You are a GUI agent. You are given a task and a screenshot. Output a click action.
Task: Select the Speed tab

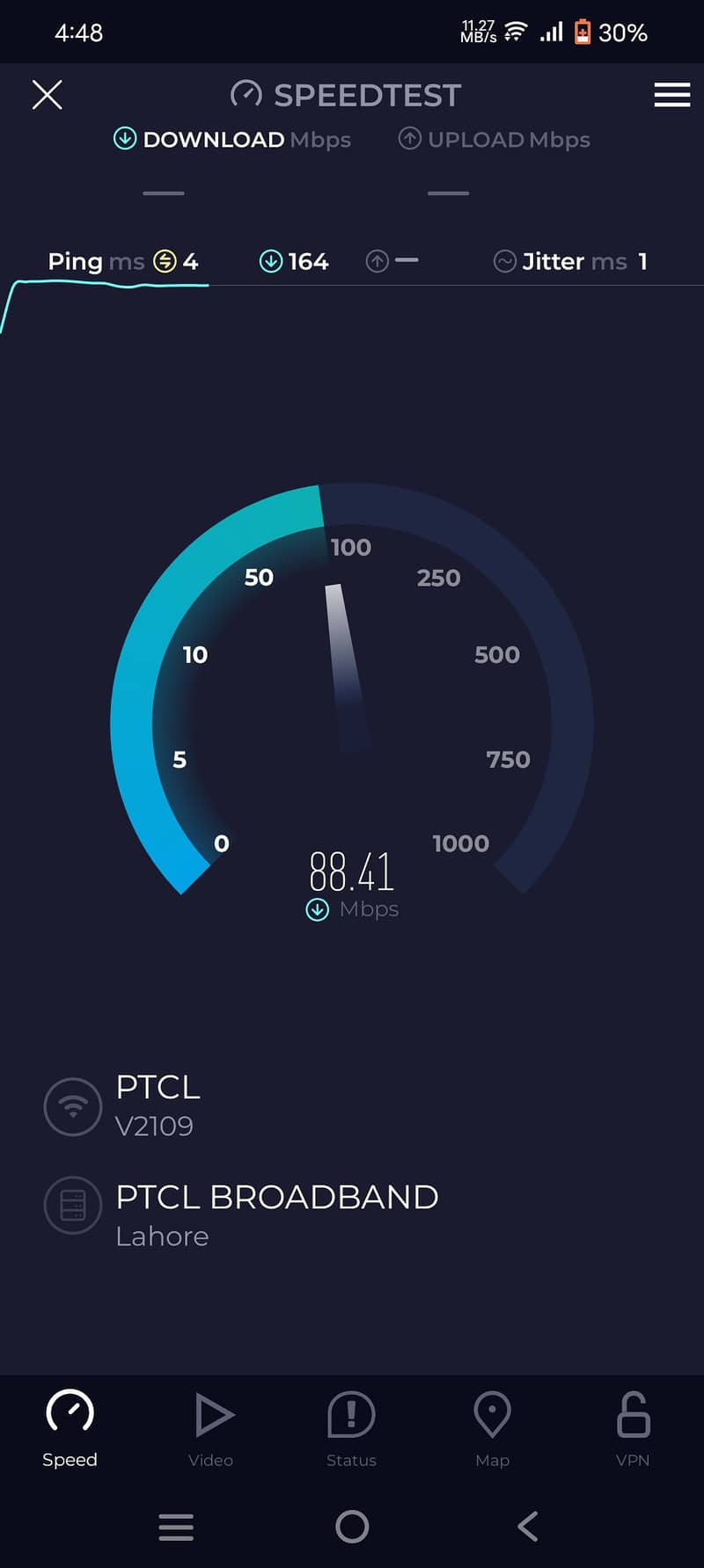[x=70, y=1428]
